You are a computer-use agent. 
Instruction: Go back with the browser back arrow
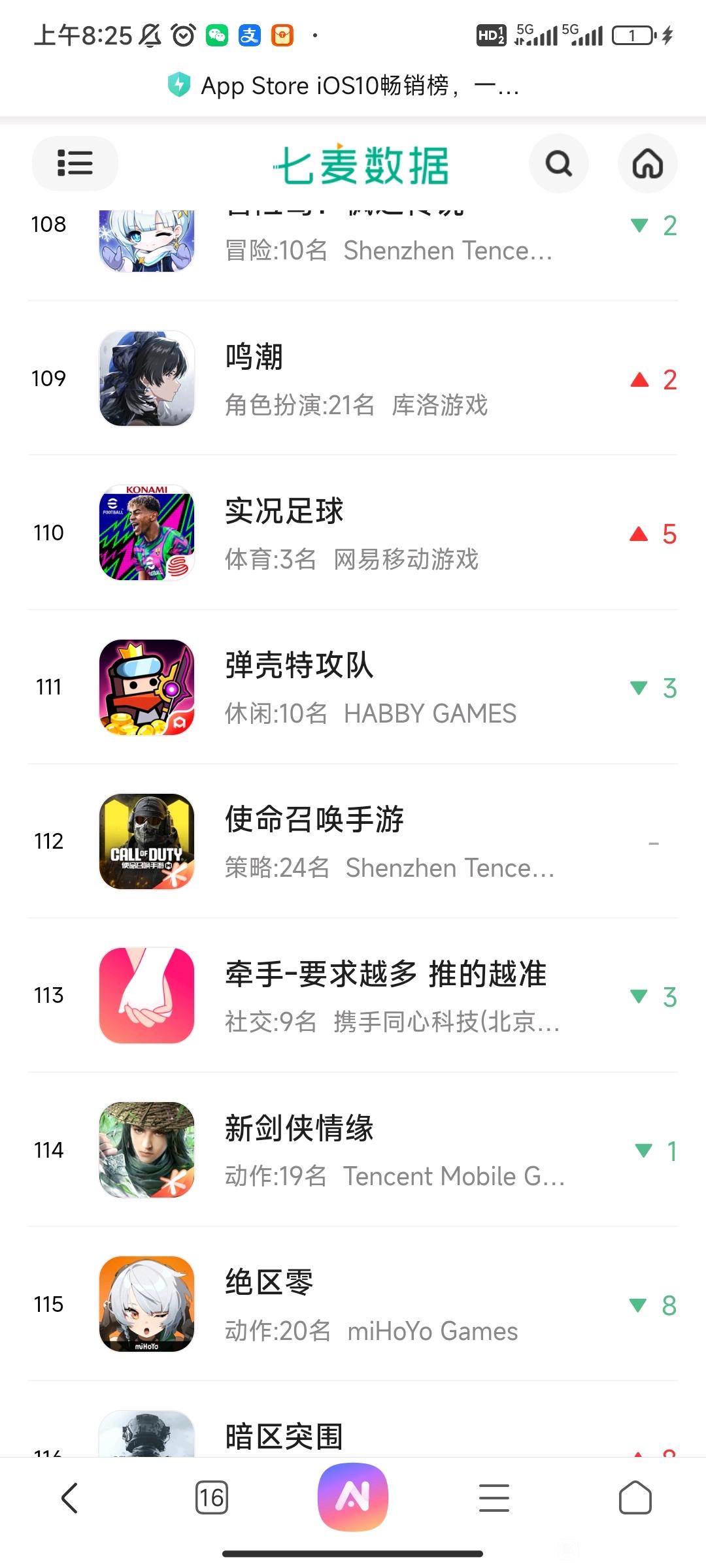click(70, 1497)
